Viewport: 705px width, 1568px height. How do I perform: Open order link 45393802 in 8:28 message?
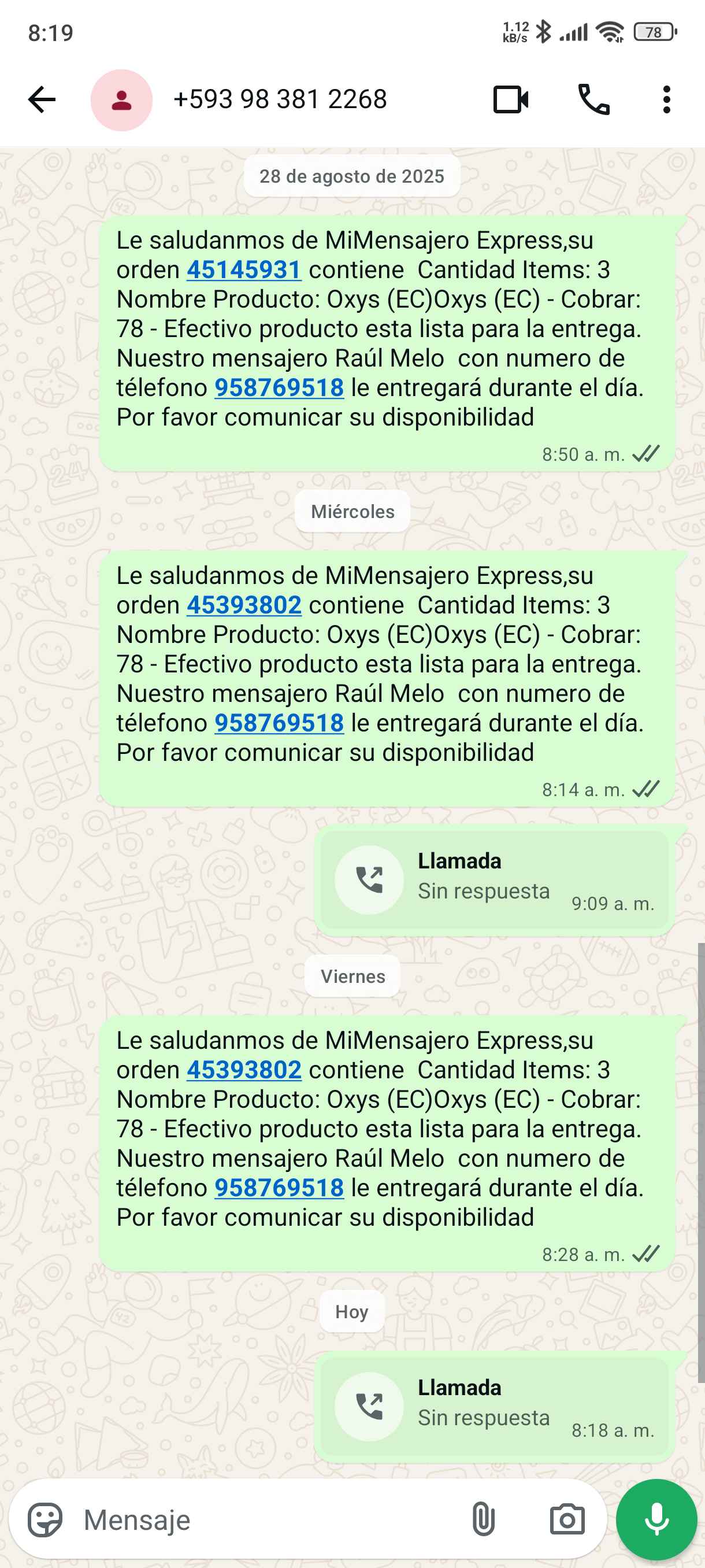(x=244, y=1070)
